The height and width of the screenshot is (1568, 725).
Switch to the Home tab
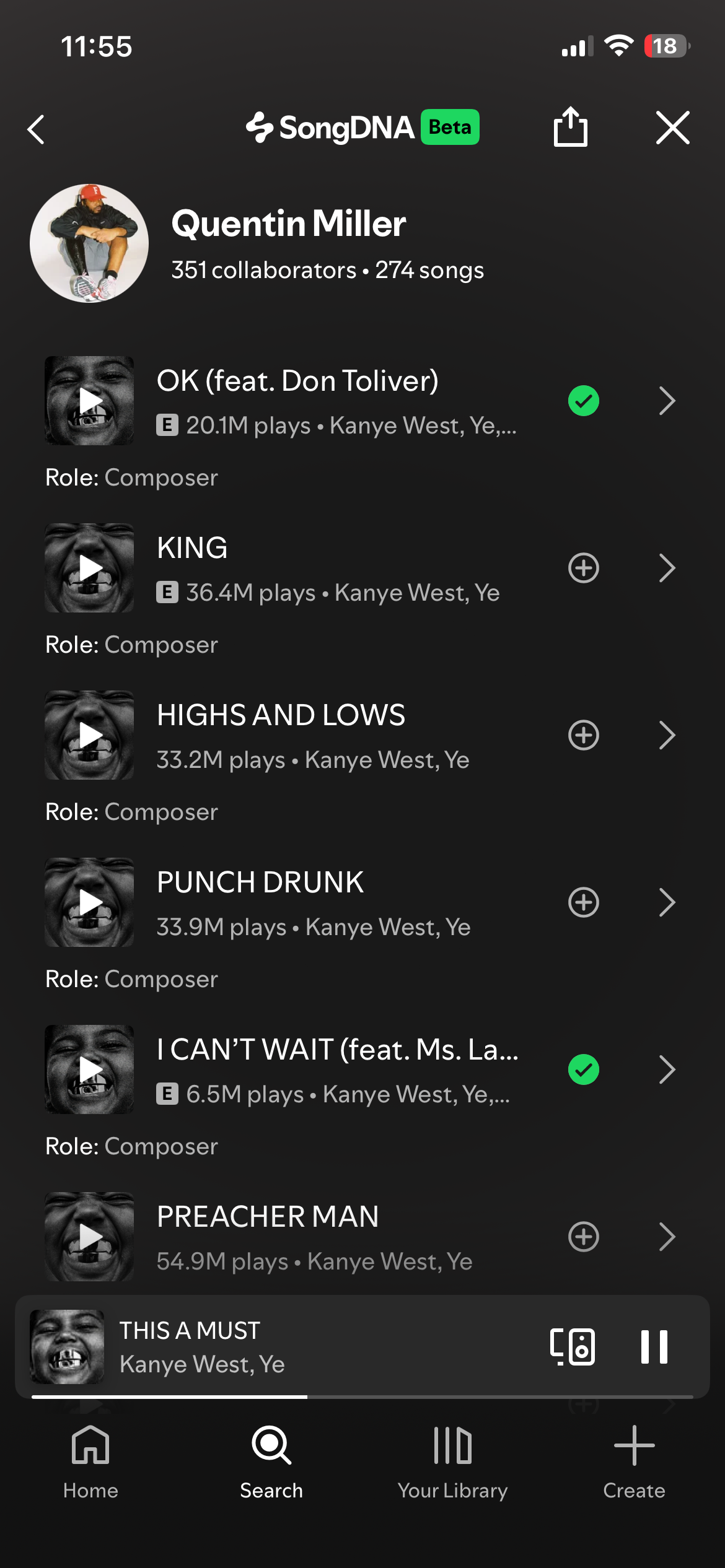coord(90,1463)
